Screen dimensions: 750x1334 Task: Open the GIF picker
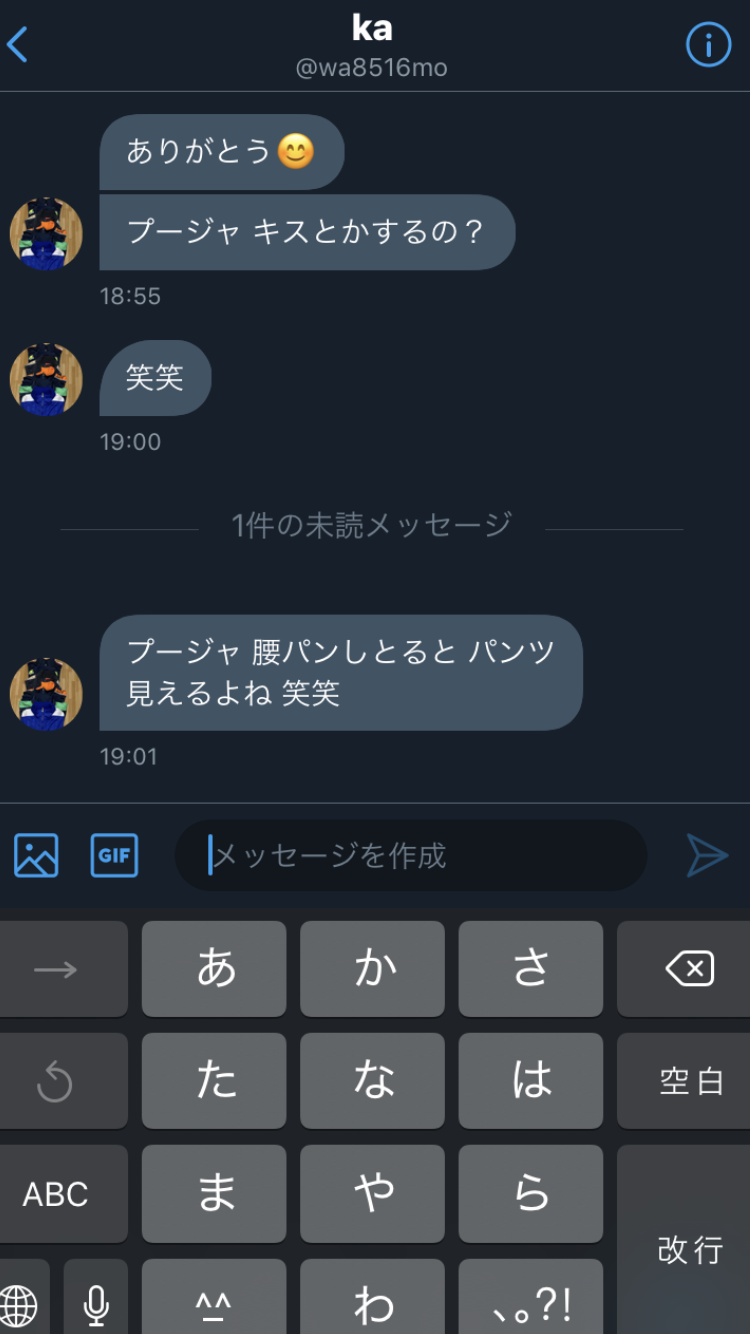click(114, 856)
